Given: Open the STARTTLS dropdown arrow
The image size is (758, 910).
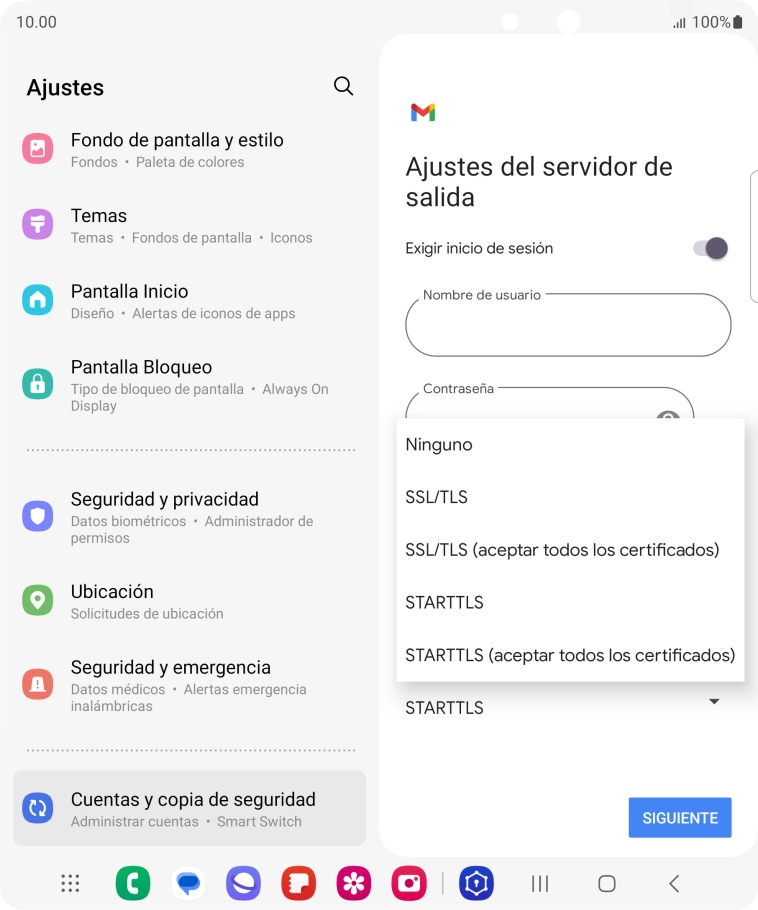Looking at the screenshot, I should click(714, 701).
